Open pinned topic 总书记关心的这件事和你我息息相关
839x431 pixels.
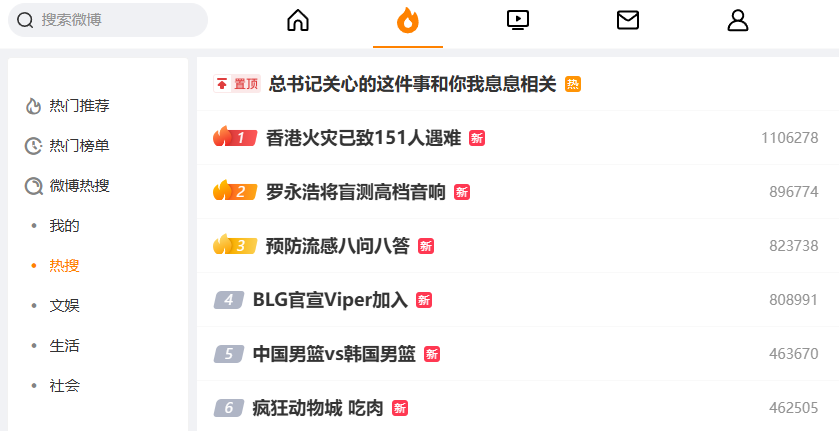tap(412, 85)
